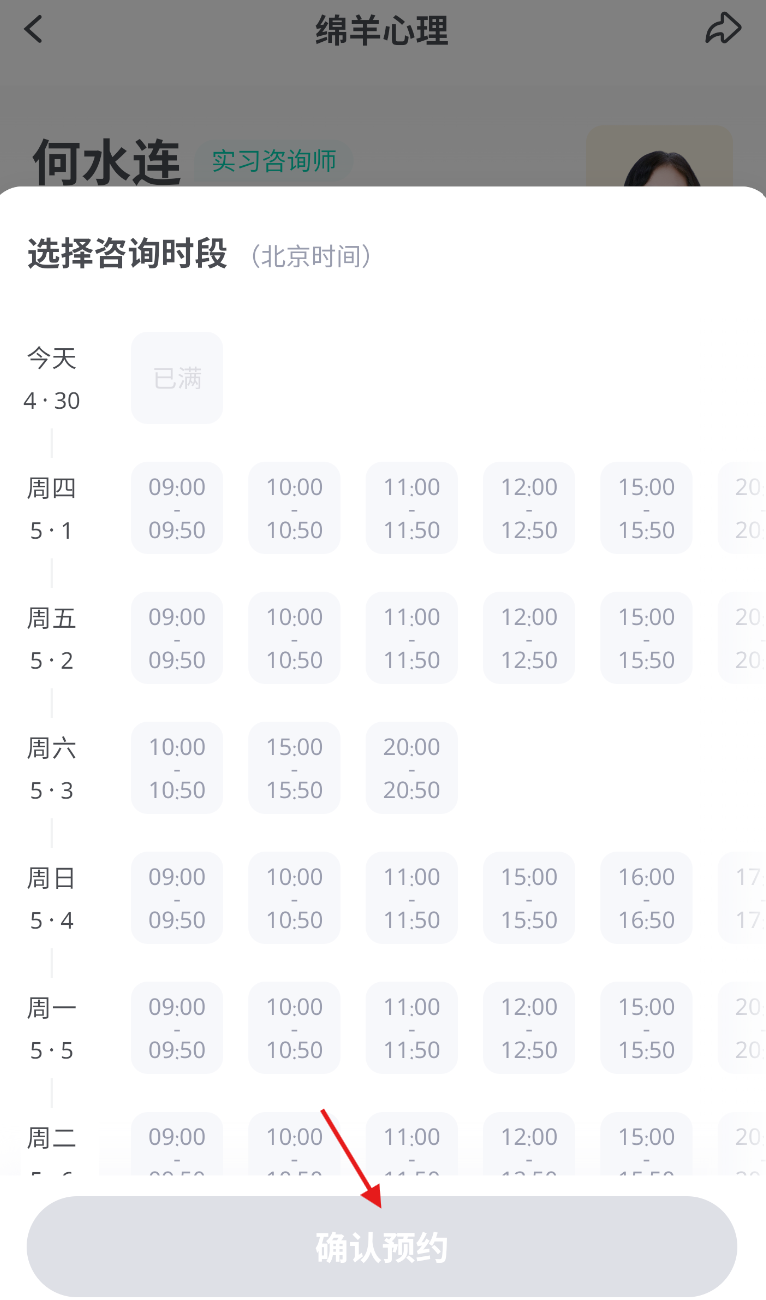
Task: Pick 12:00-12:50 slot on 周一 5·5
Action: click(529, 1028)
